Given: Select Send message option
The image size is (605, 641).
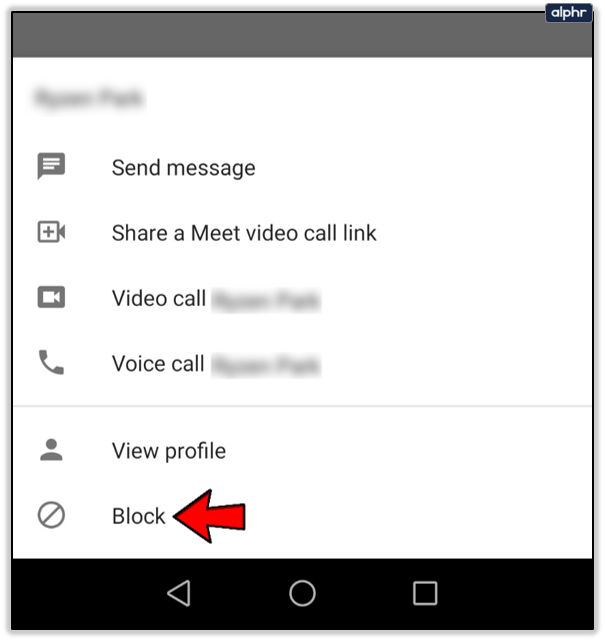Looking at the screenshot, I should [183, 168].
